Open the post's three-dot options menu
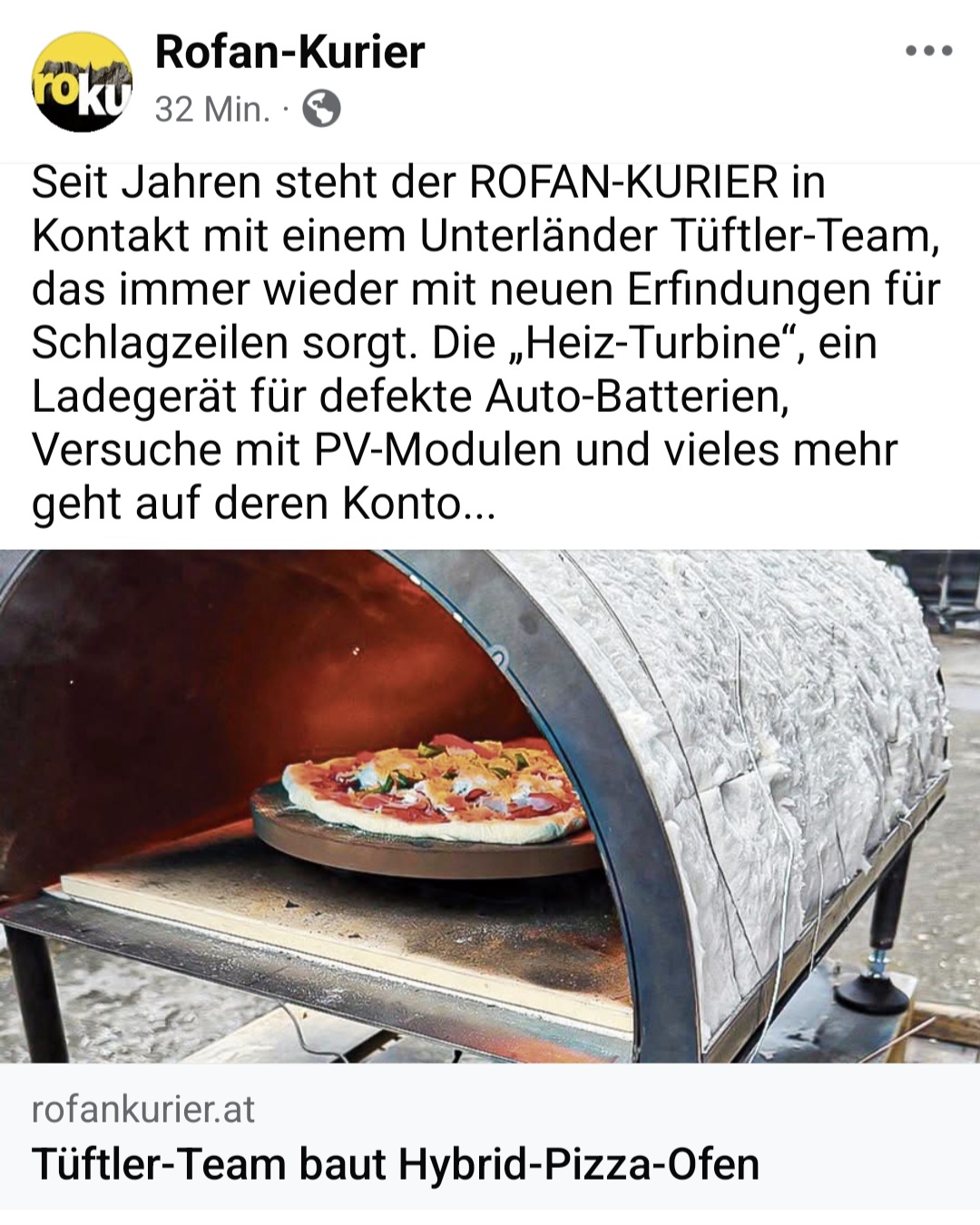Viewport: 980px width, 1225px height. (928, 51)
